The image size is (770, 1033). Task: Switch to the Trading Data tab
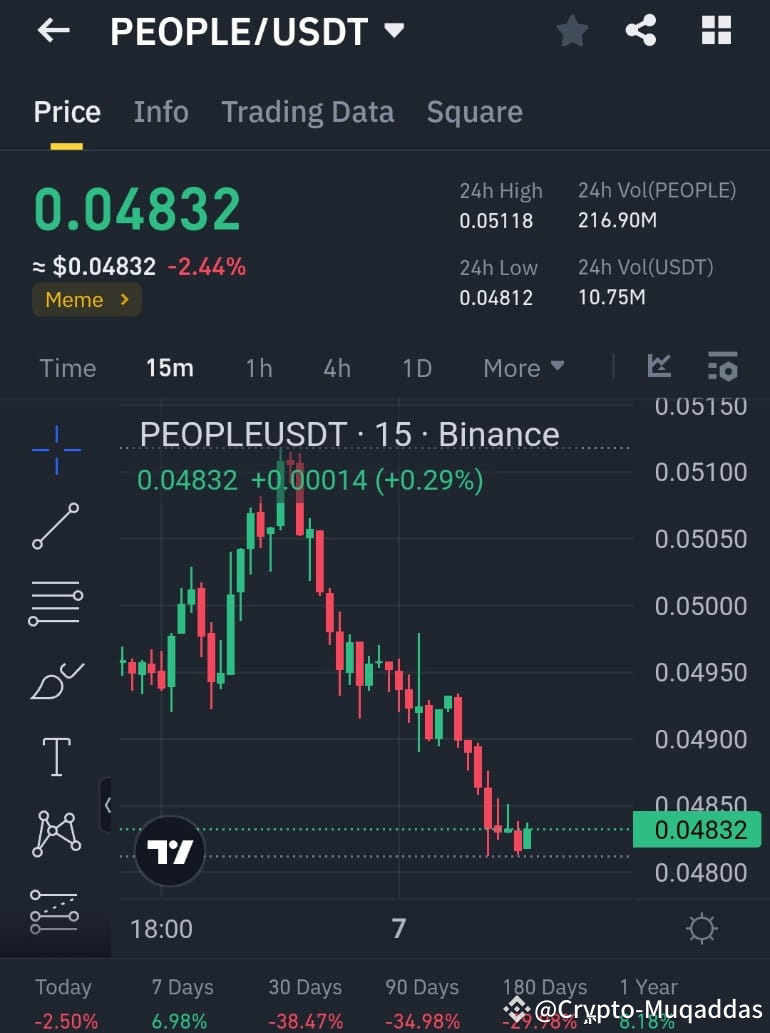[x=307, y=112]
